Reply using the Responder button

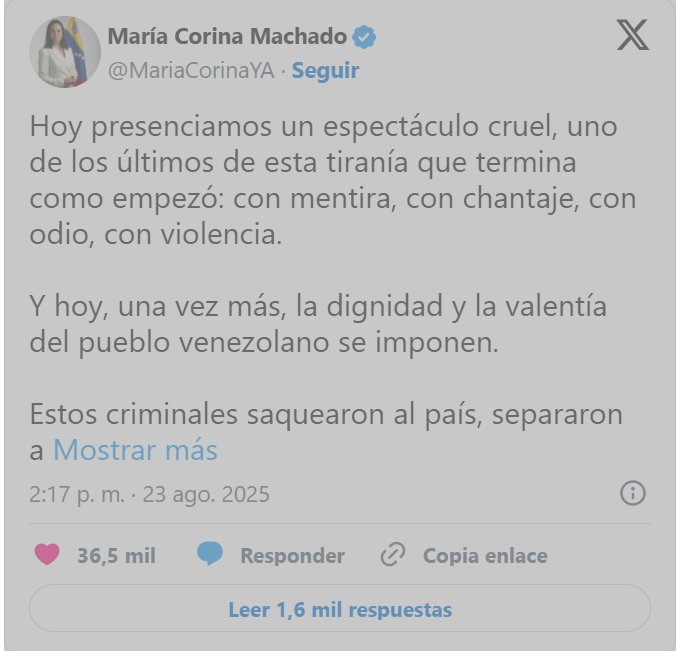tap(271, 556)
